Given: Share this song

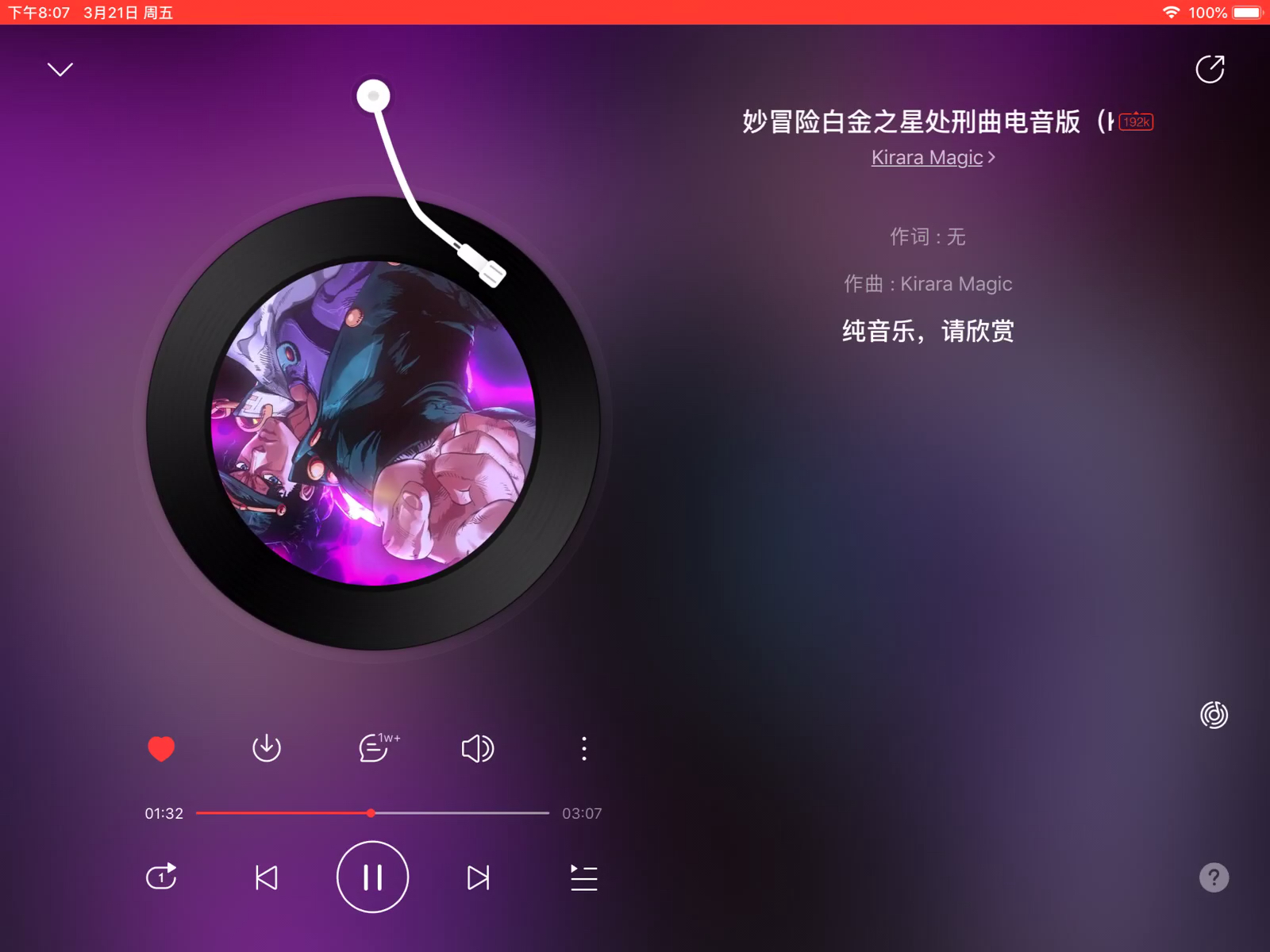Looking at the screenshot, I should (x=1210, y=70).
